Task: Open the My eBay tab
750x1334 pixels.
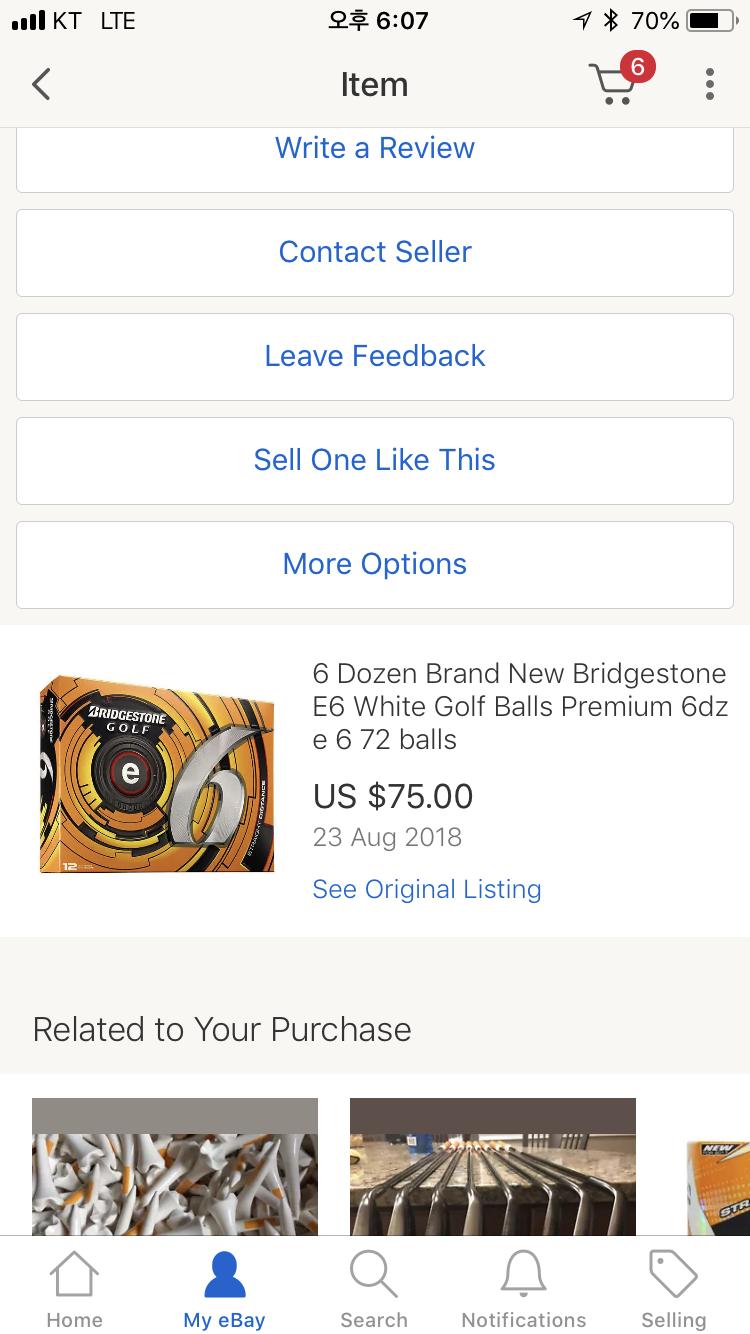Action: [x=224, y=1291]
